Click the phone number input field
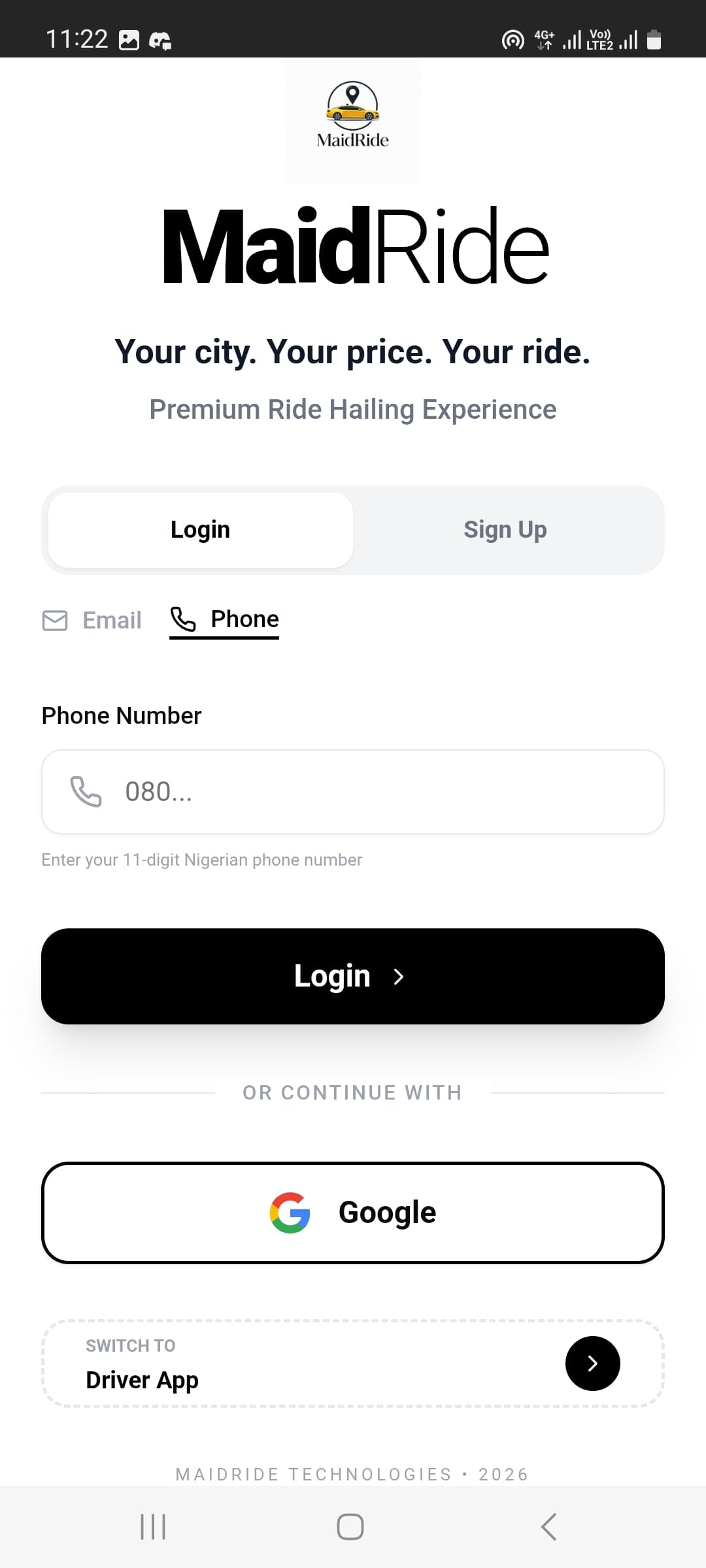 (x=352, y=792)
